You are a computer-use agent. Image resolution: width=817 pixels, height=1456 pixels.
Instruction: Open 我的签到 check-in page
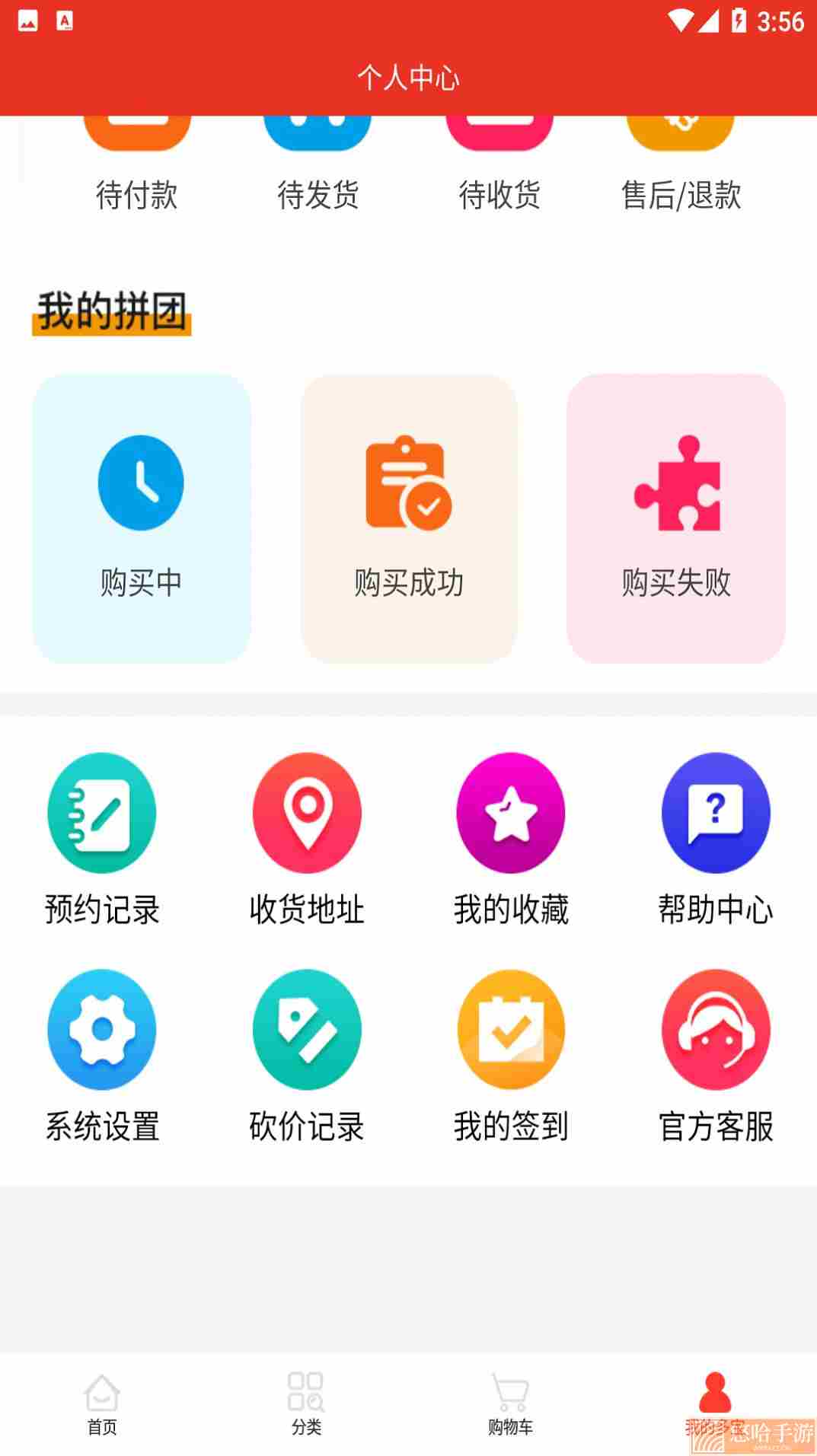511,1056
